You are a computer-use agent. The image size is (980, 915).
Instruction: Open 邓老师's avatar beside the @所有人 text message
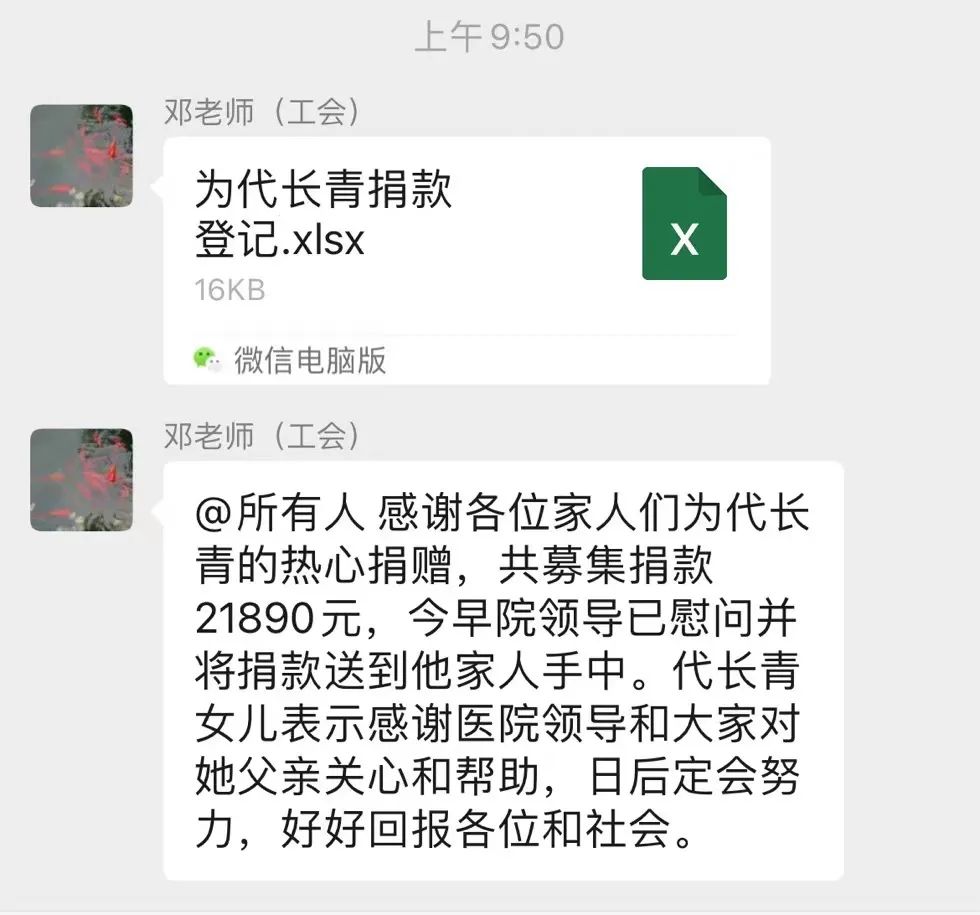tap(81, 480)
